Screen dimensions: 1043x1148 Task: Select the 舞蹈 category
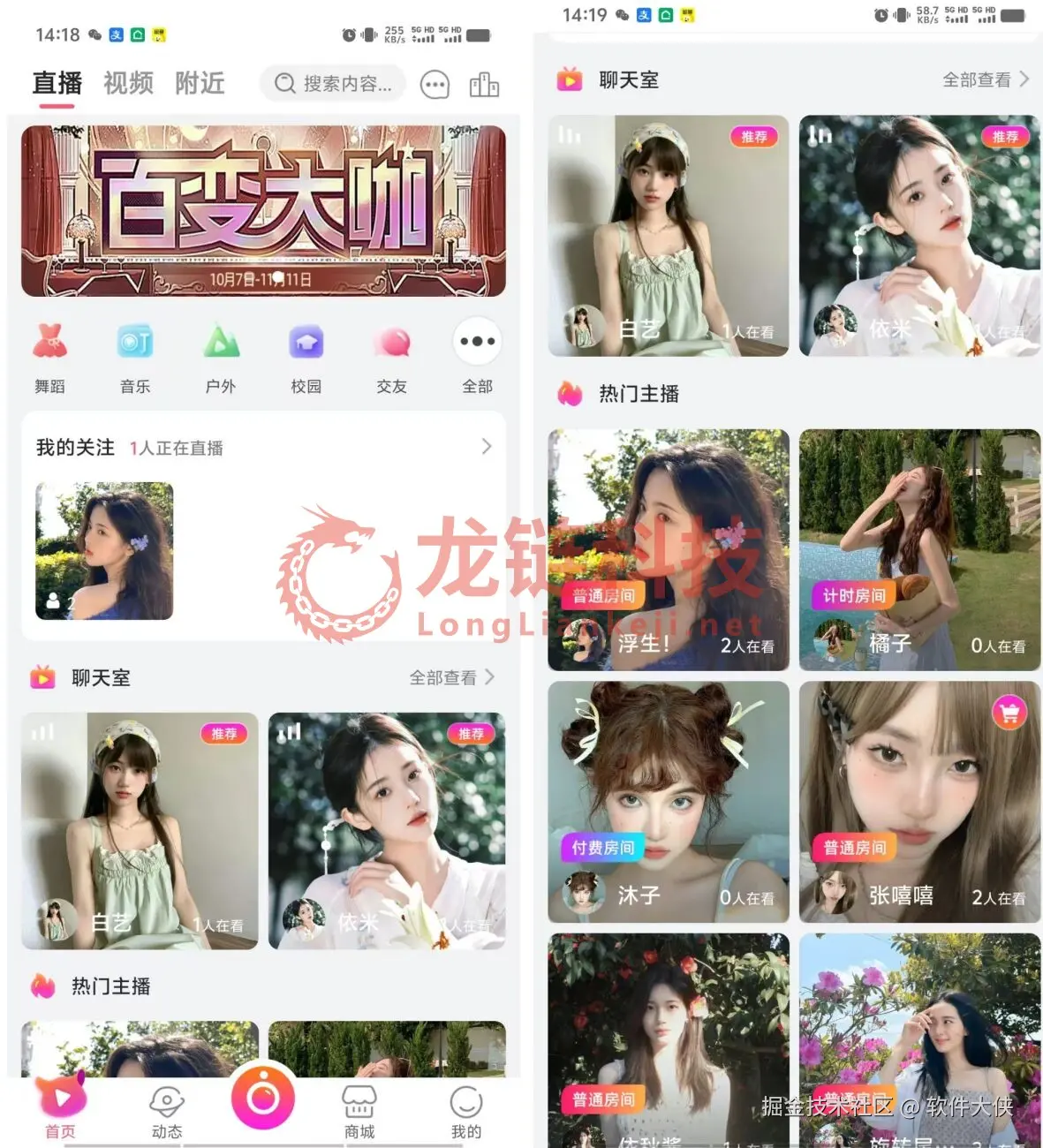click(49, 357)
